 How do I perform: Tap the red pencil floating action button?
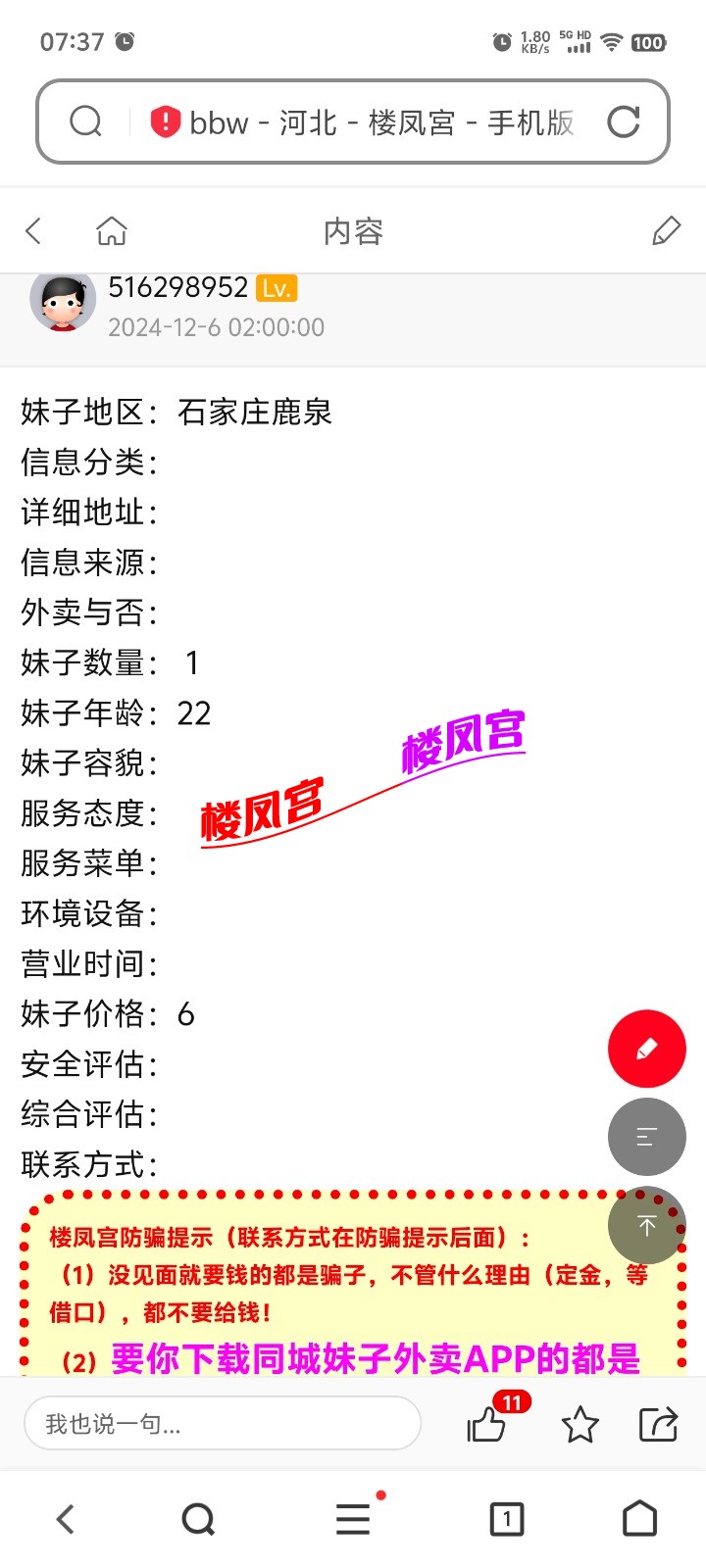point(647,1049)
